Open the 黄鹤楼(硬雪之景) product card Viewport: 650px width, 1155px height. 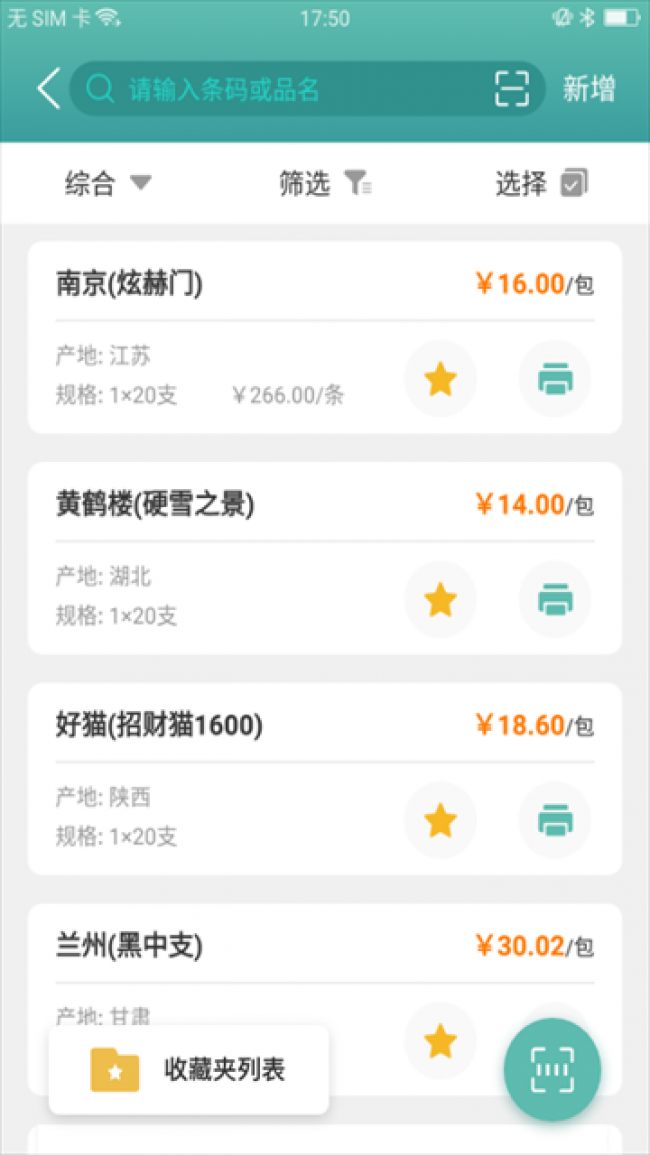(x=200, y=505)
